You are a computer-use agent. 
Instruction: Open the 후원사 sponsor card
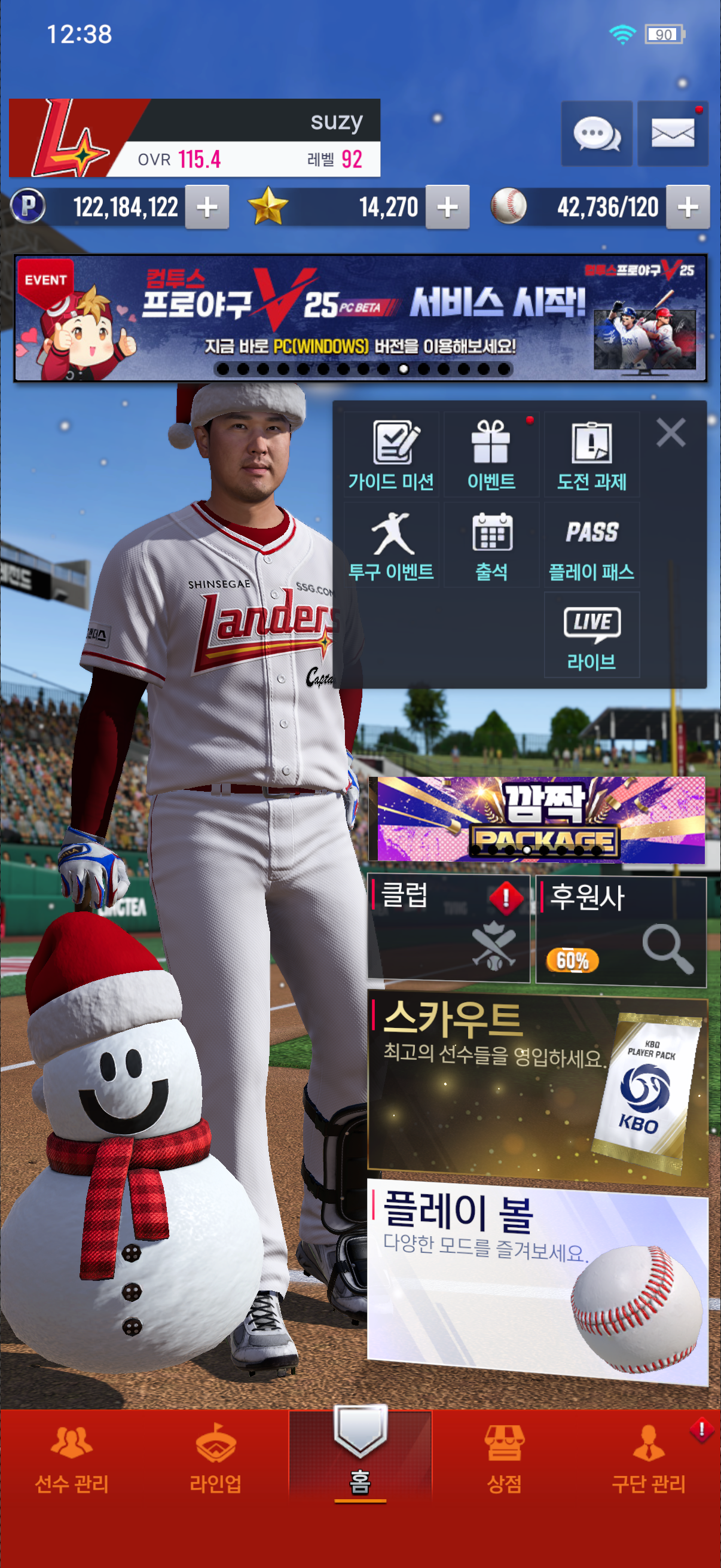pos(621,929)
